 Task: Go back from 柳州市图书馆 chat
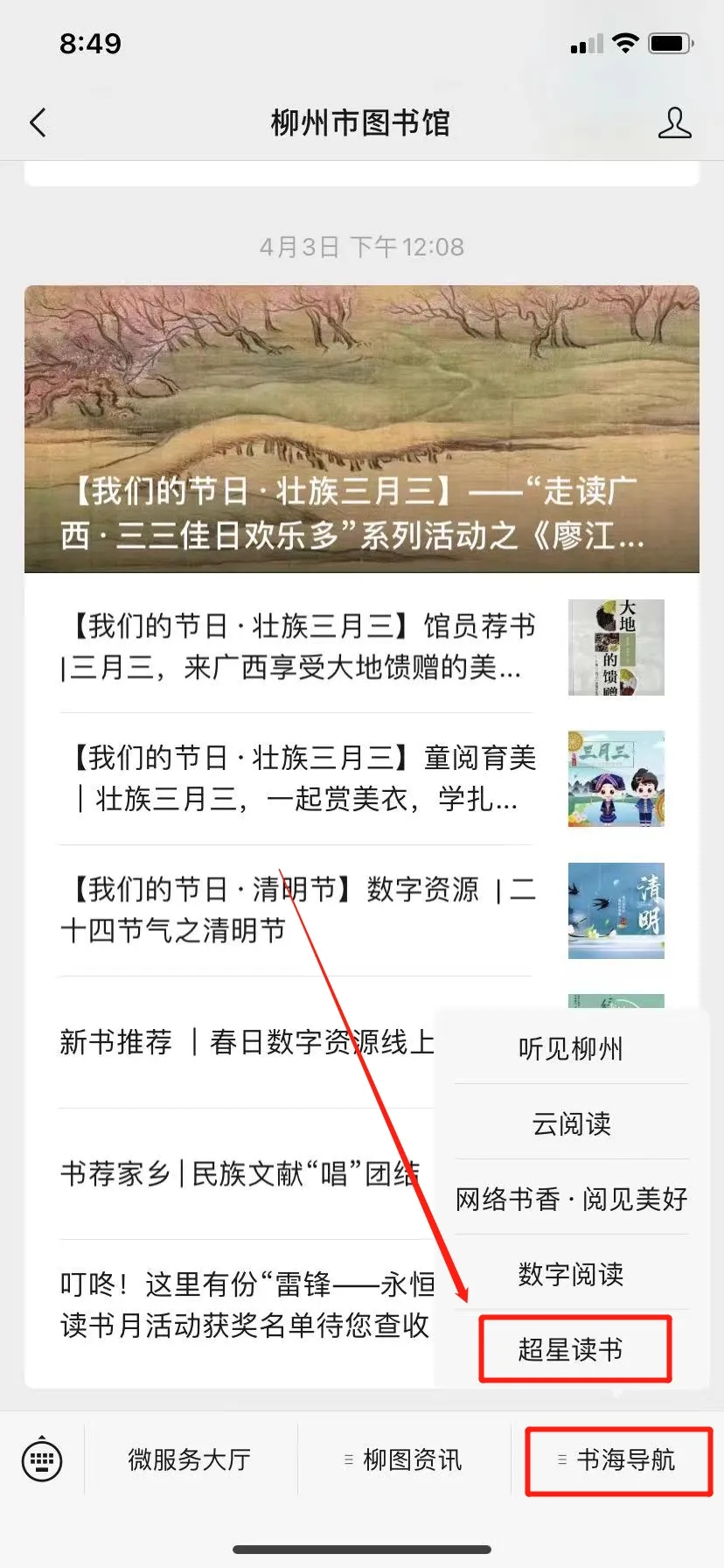click(38, 123)
